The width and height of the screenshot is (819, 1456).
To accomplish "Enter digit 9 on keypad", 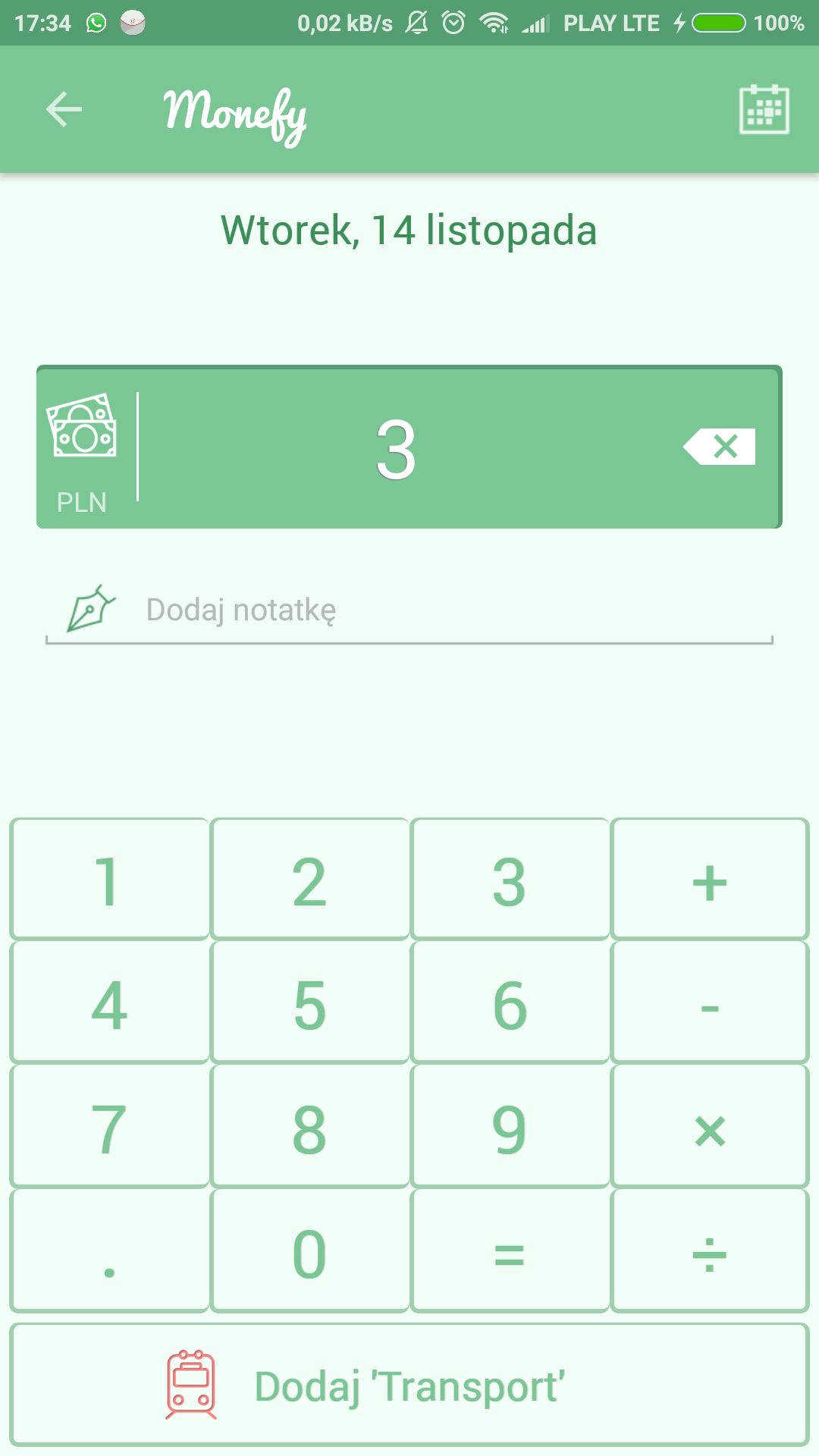I will (x=510, y=1127).
